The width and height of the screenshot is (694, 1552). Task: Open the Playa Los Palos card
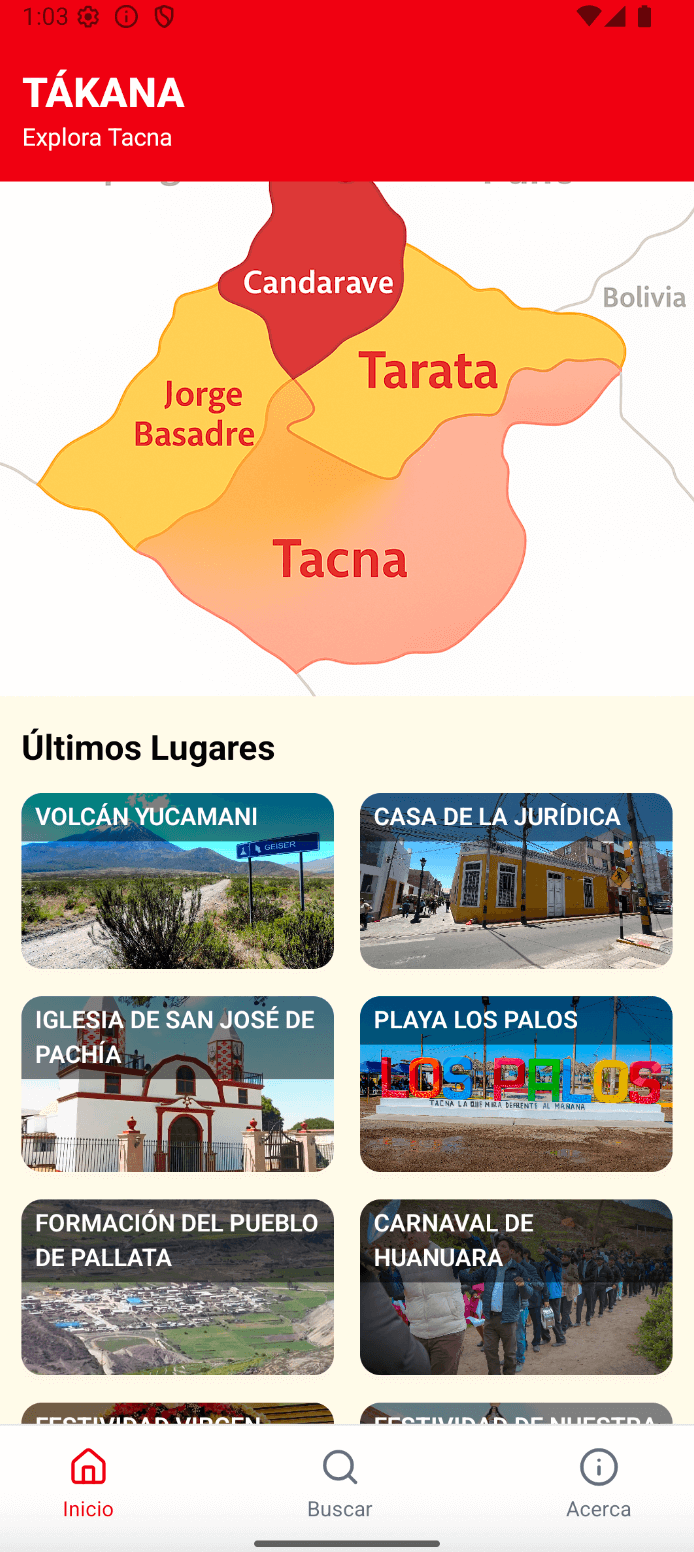[x=516, y=1084]
